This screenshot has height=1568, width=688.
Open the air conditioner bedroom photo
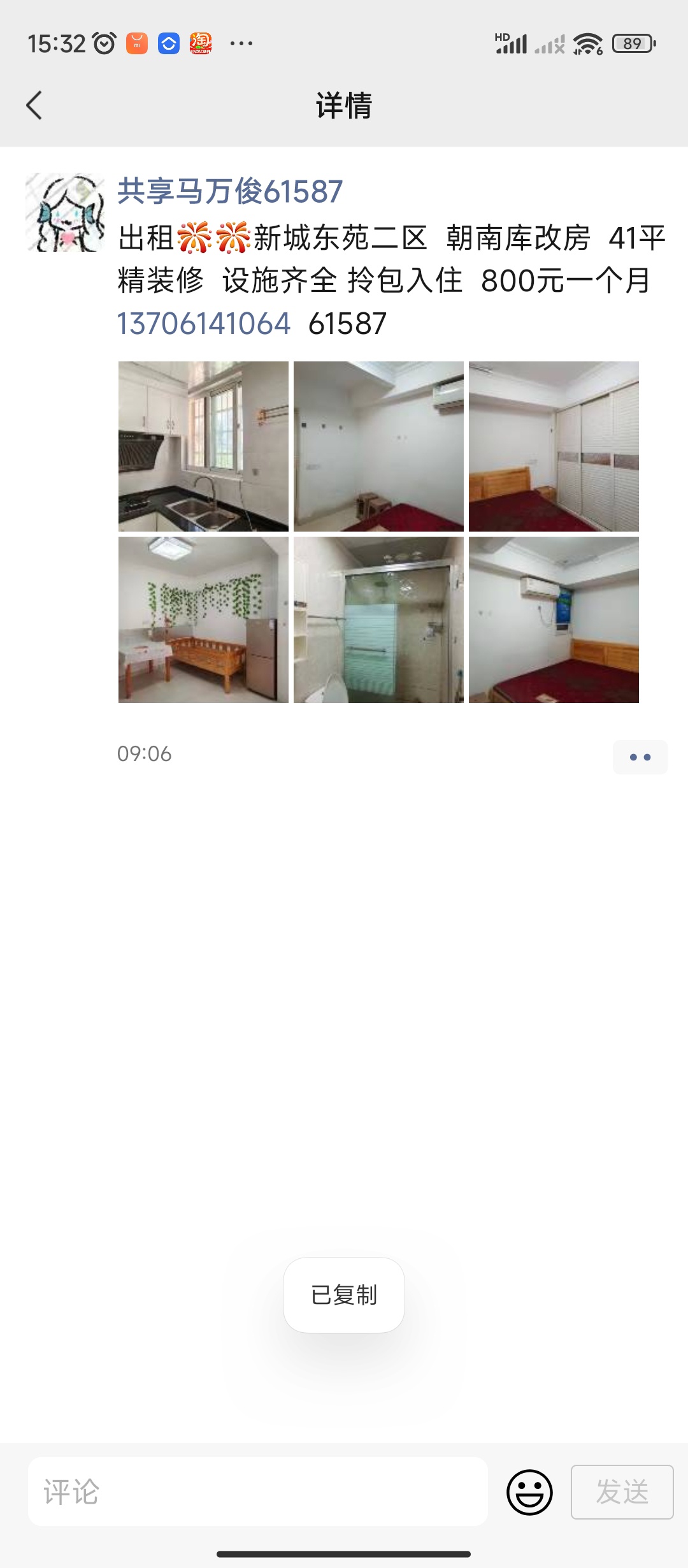(x=554, y=620)
